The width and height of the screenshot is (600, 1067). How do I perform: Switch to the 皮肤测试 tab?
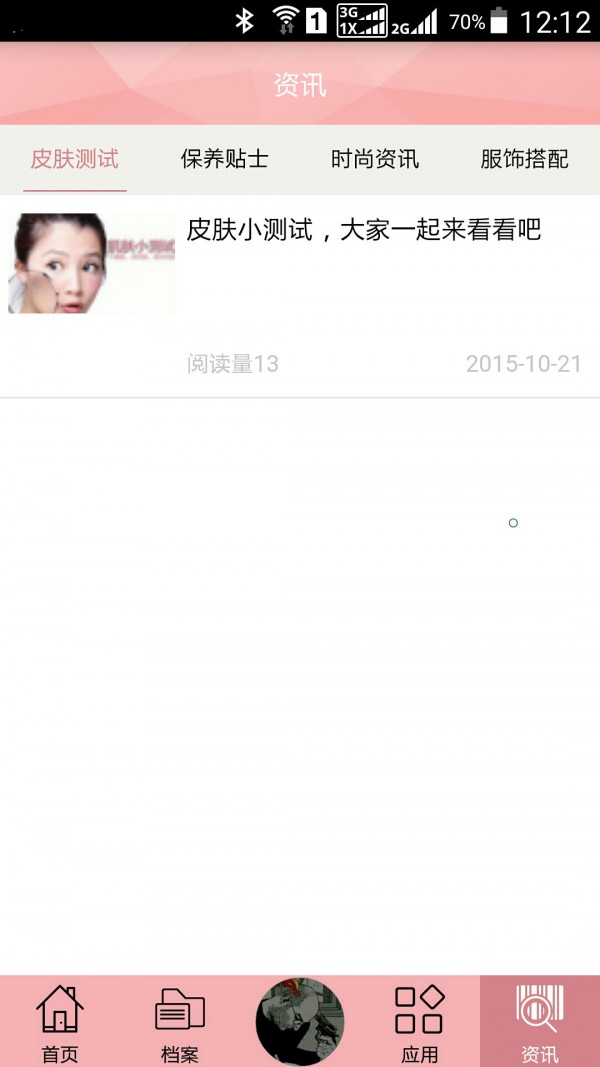click(75, 159)
